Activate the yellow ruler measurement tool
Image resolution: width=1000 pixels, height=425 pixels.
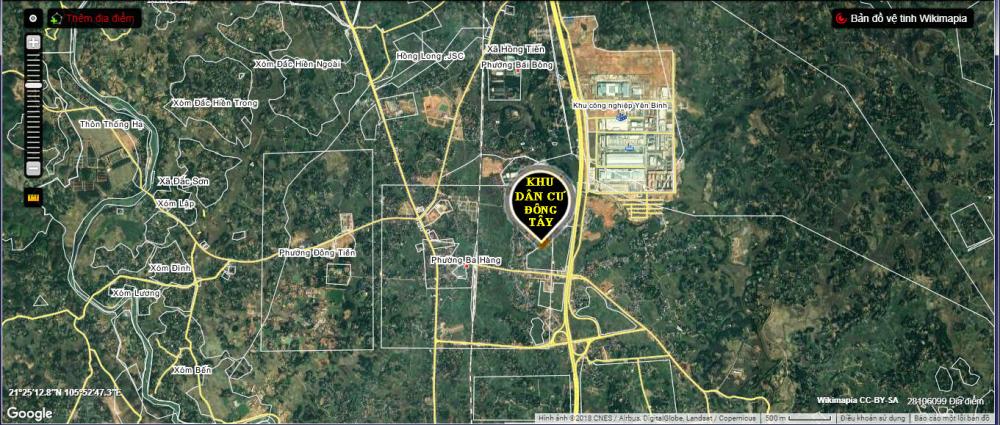point(33,198)
